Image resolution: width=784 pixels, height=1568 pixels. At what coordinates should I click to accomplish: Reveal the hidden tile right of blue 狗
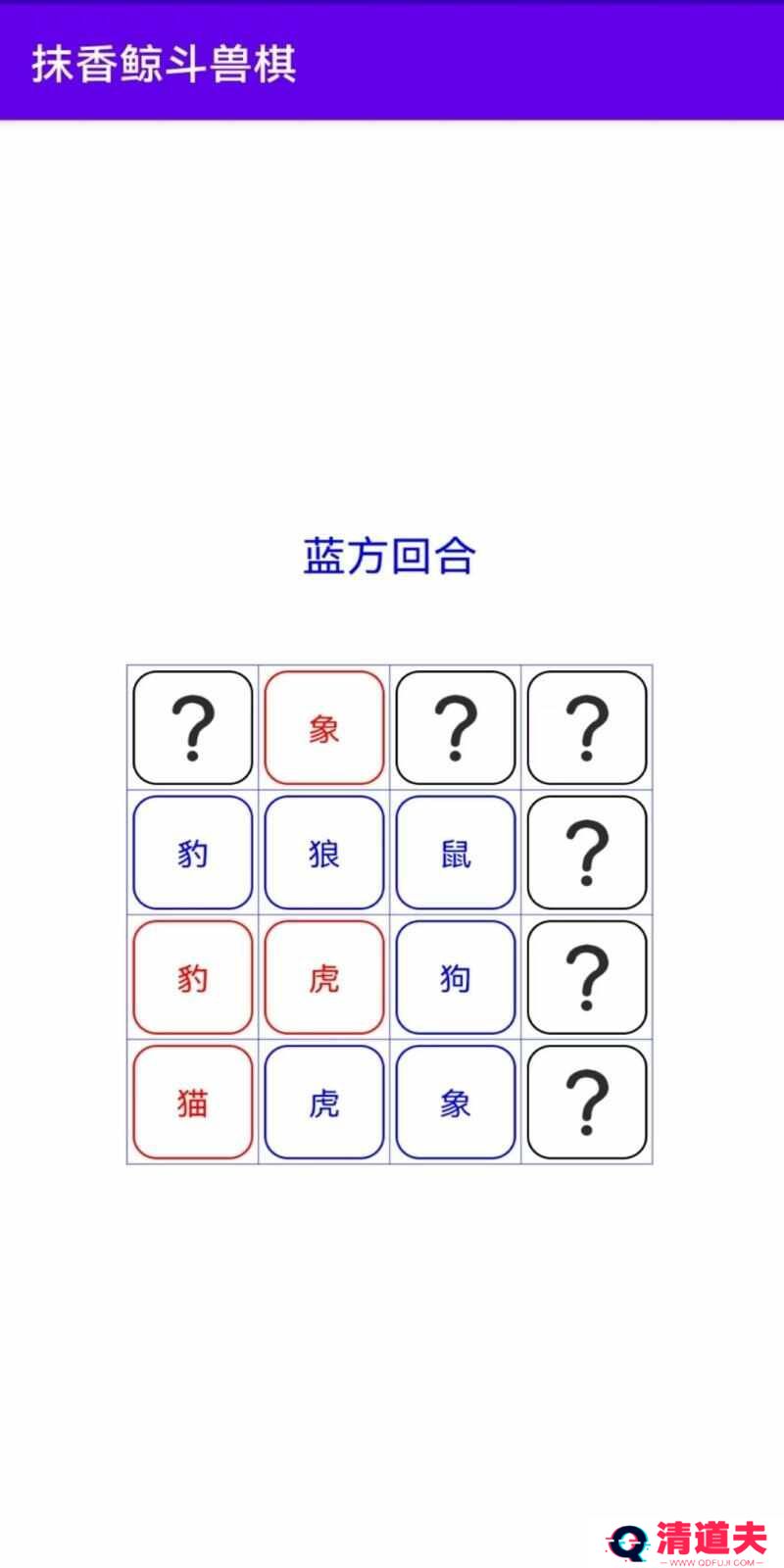[586, 977]
